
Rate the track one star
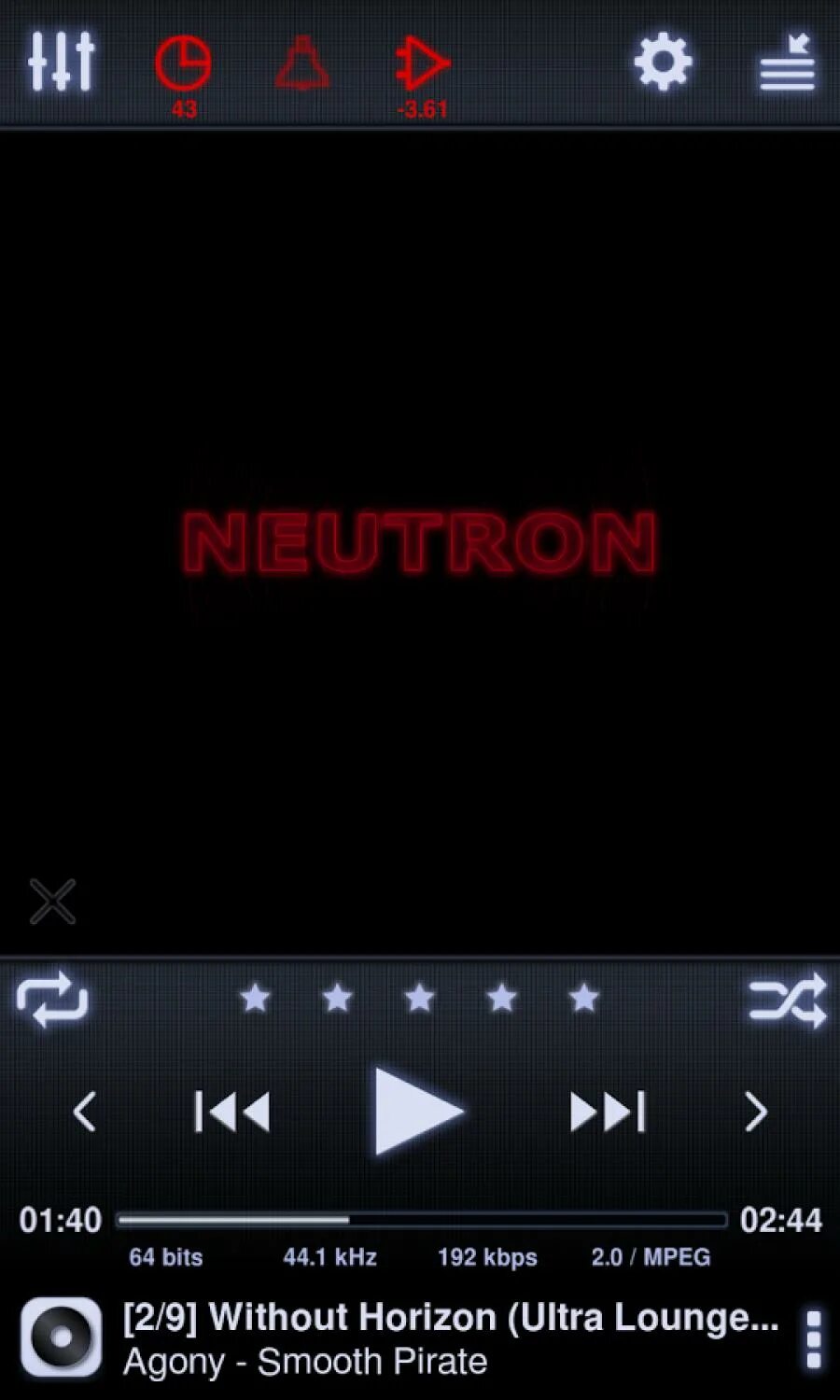click(x=255, y=998)
